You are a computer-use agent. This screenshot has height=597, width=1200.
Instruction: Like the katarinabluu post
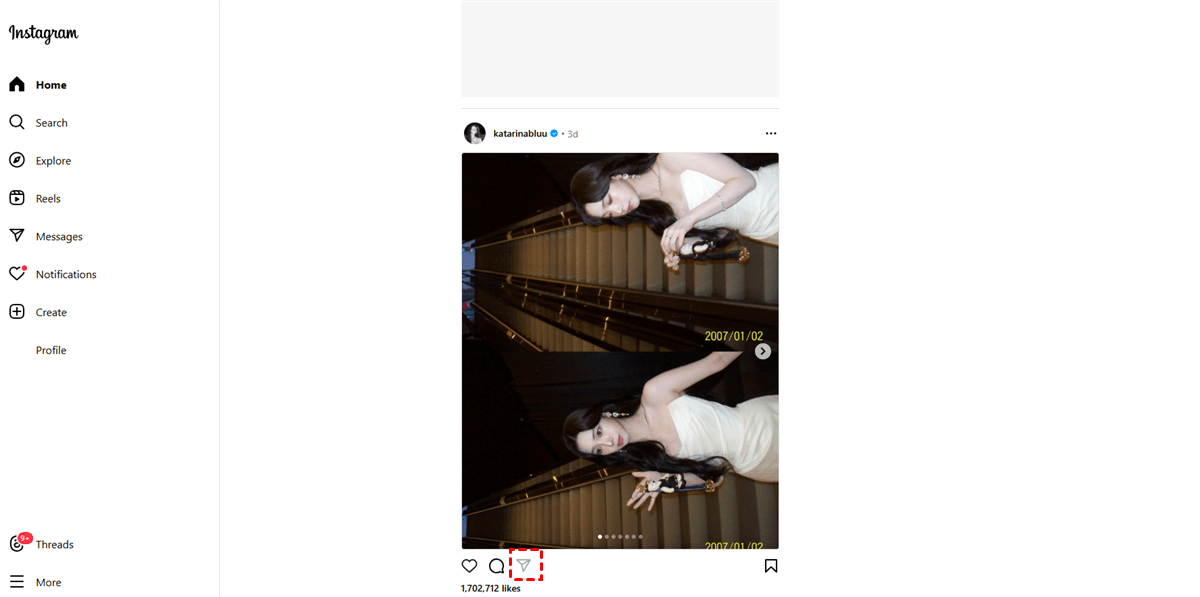click(x=469, y=566)
